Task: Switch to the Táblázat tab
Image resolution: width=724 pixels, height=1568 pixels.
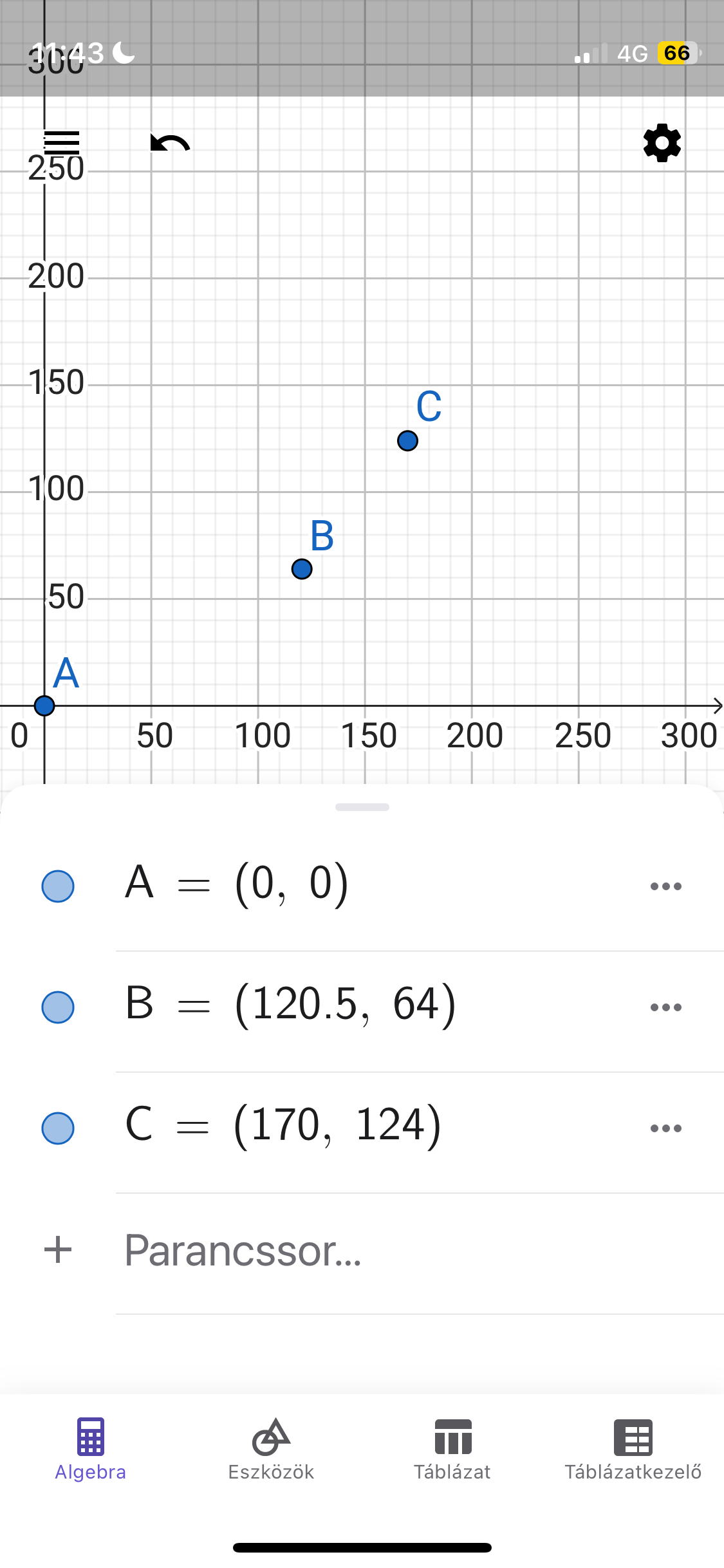Action: [452, 1449]
